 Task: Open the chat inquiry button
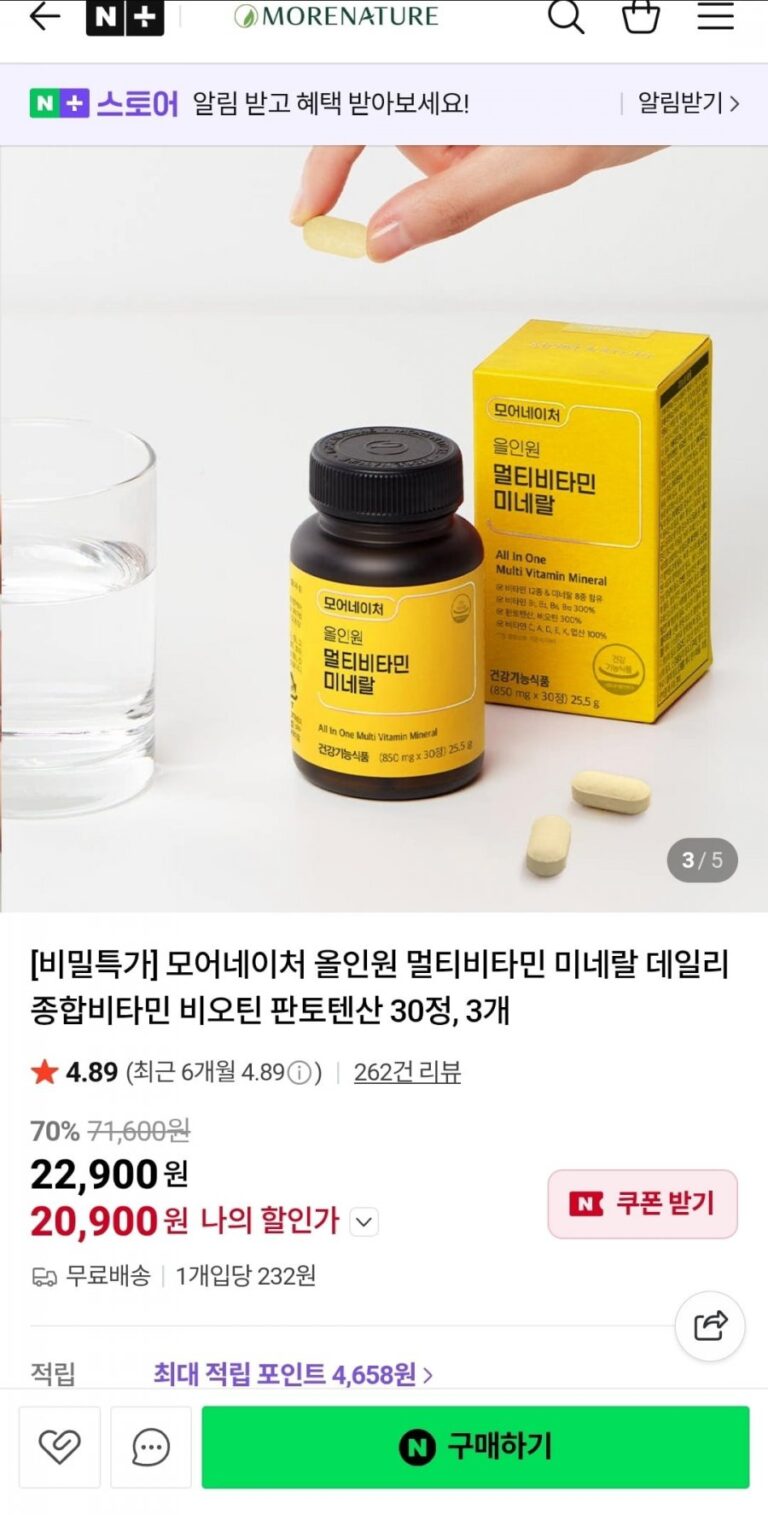point(151,1447)
